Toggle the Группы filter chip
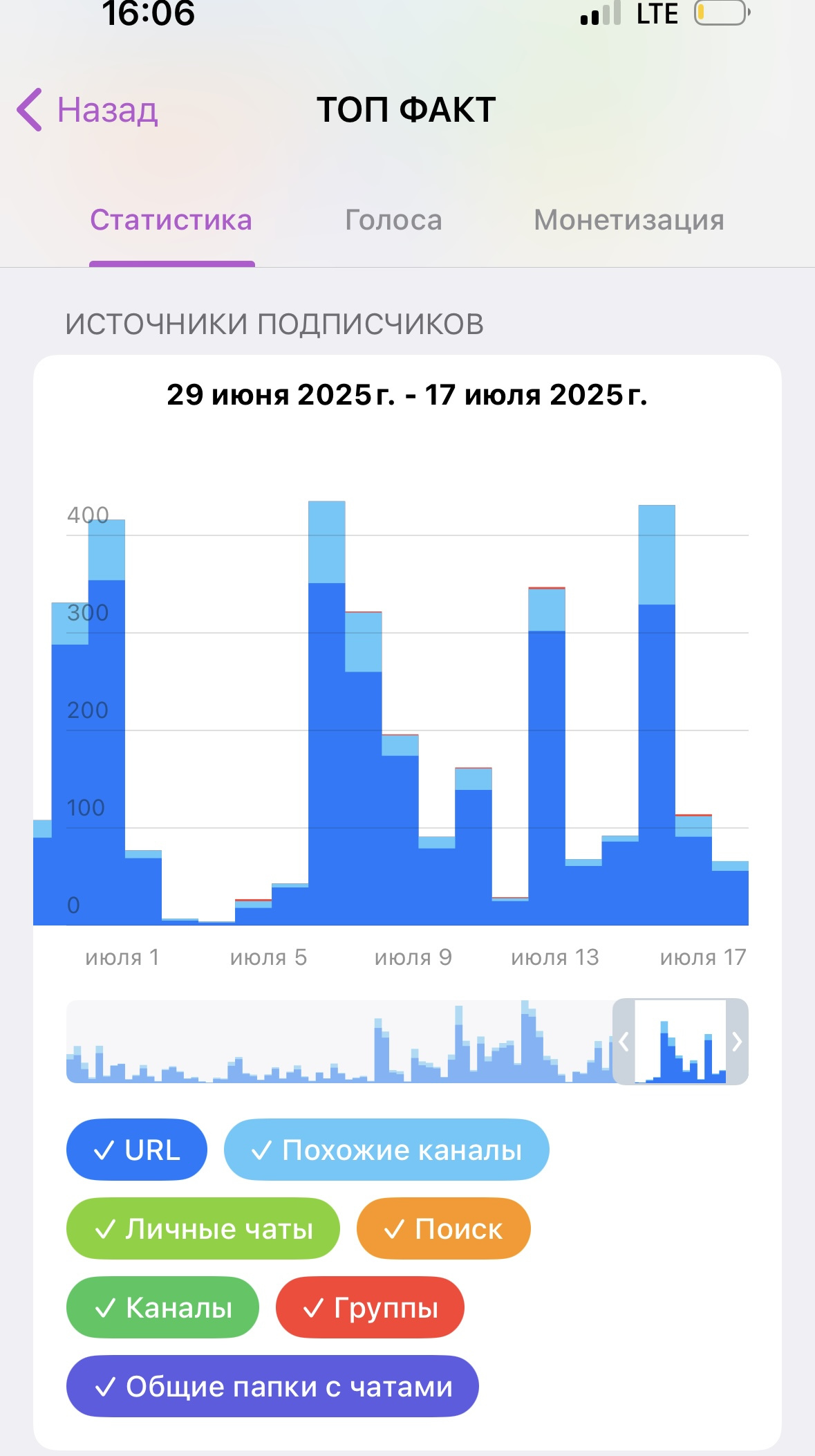This screenshot has height=1456, width=815. coord(370,1307)
